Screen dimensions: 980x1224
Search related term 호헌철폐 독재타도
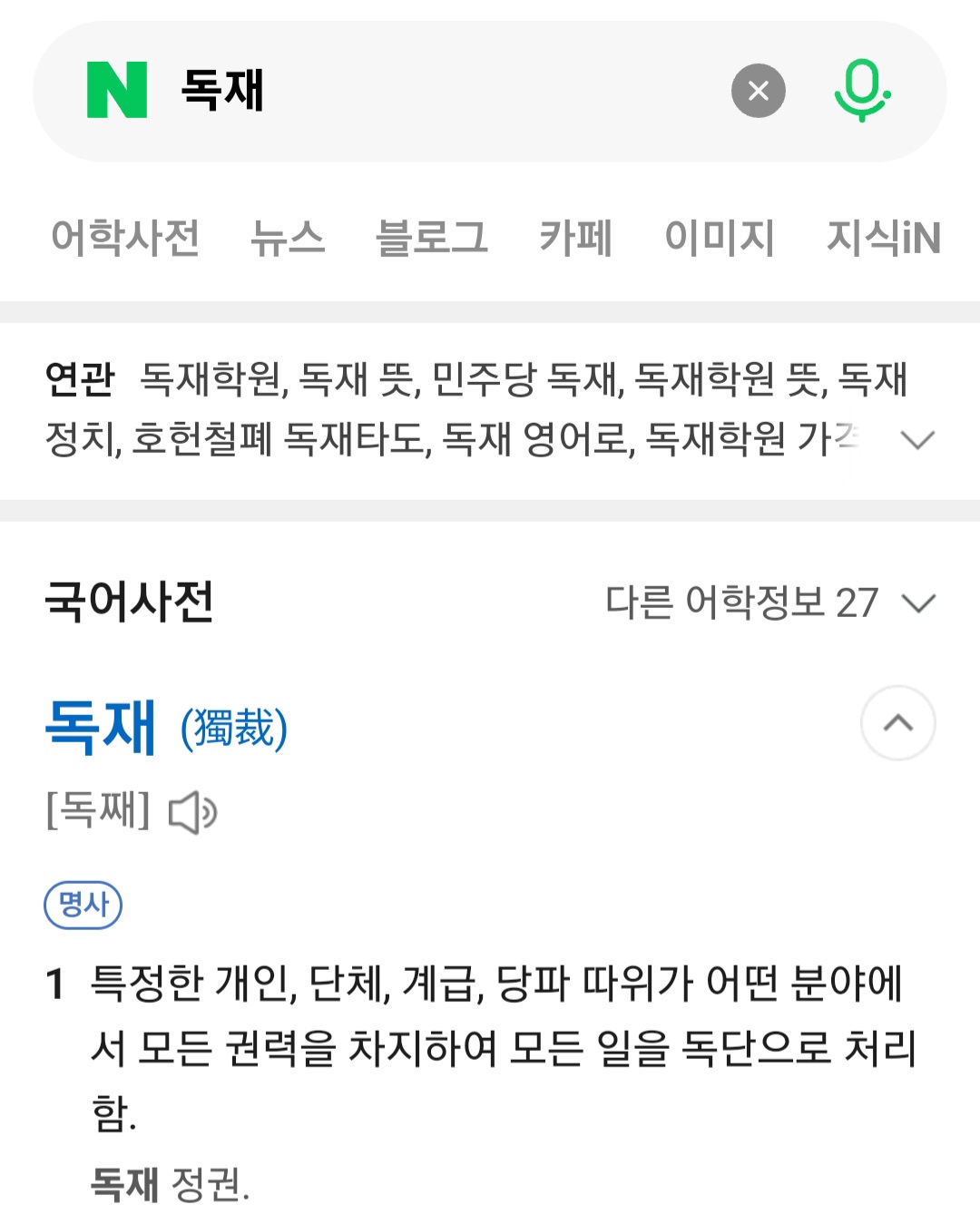[x=280, y=439]
